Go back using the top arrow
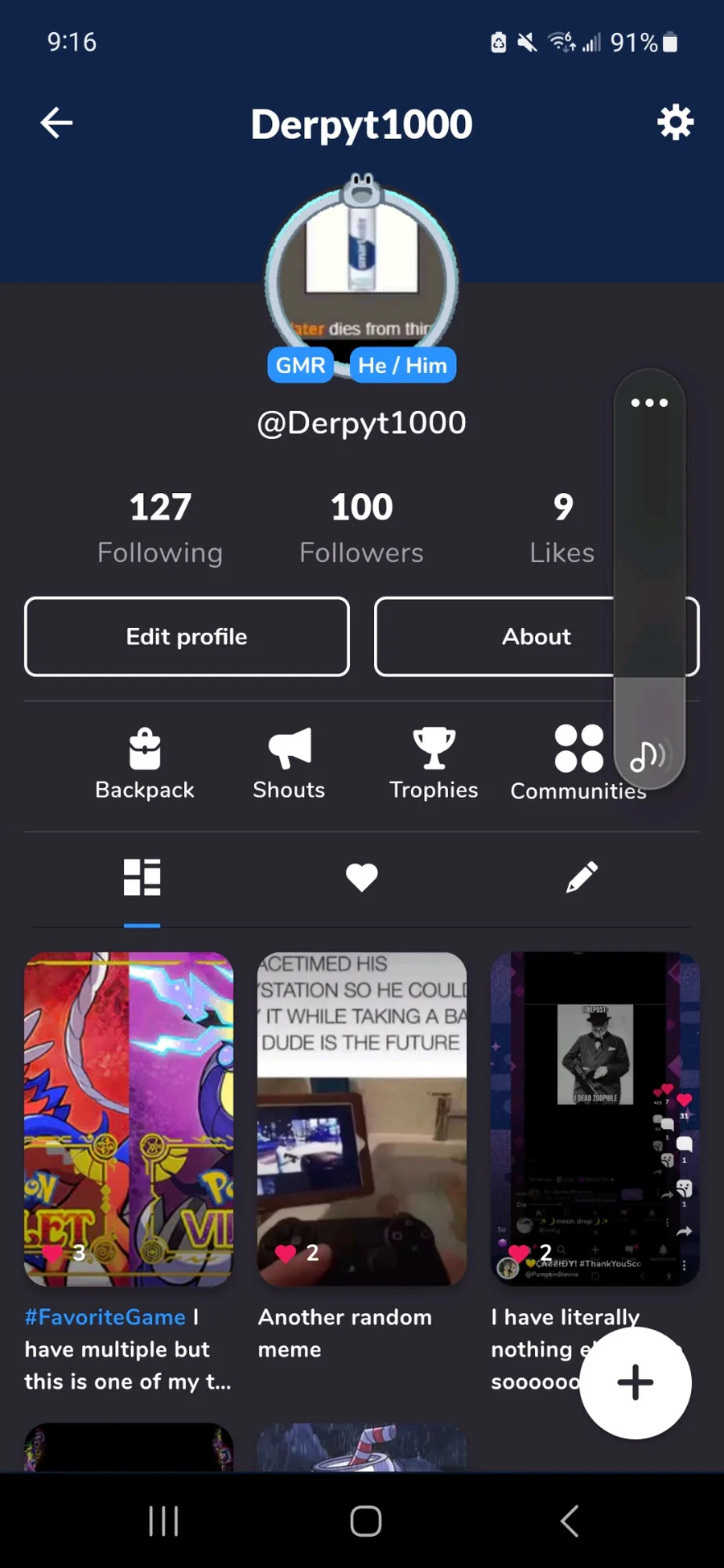The height and width of the screenshot is (1568, 724). (x=56, y=123)
